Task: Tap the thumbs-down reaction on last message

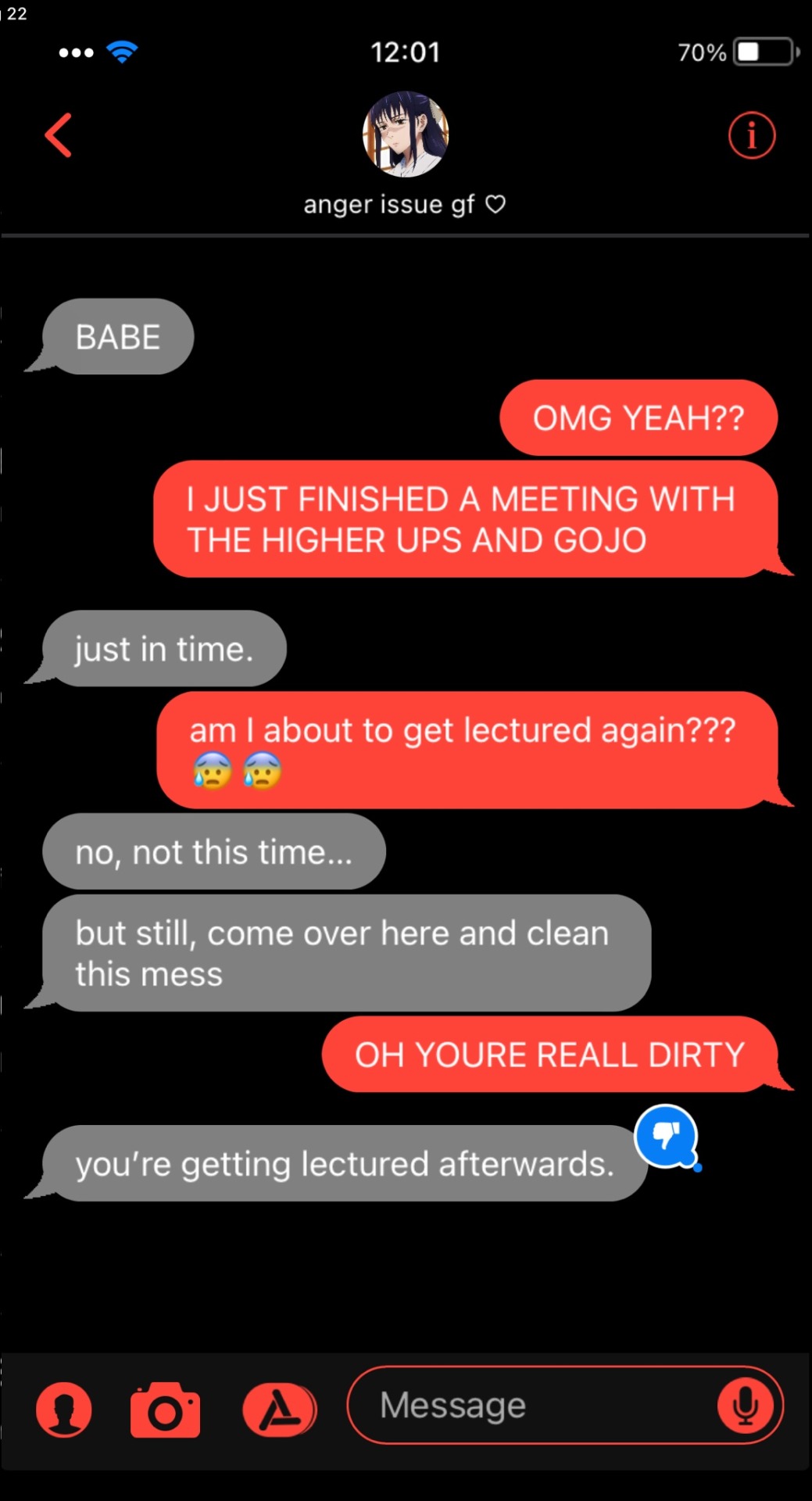Action: point(666,1136)
